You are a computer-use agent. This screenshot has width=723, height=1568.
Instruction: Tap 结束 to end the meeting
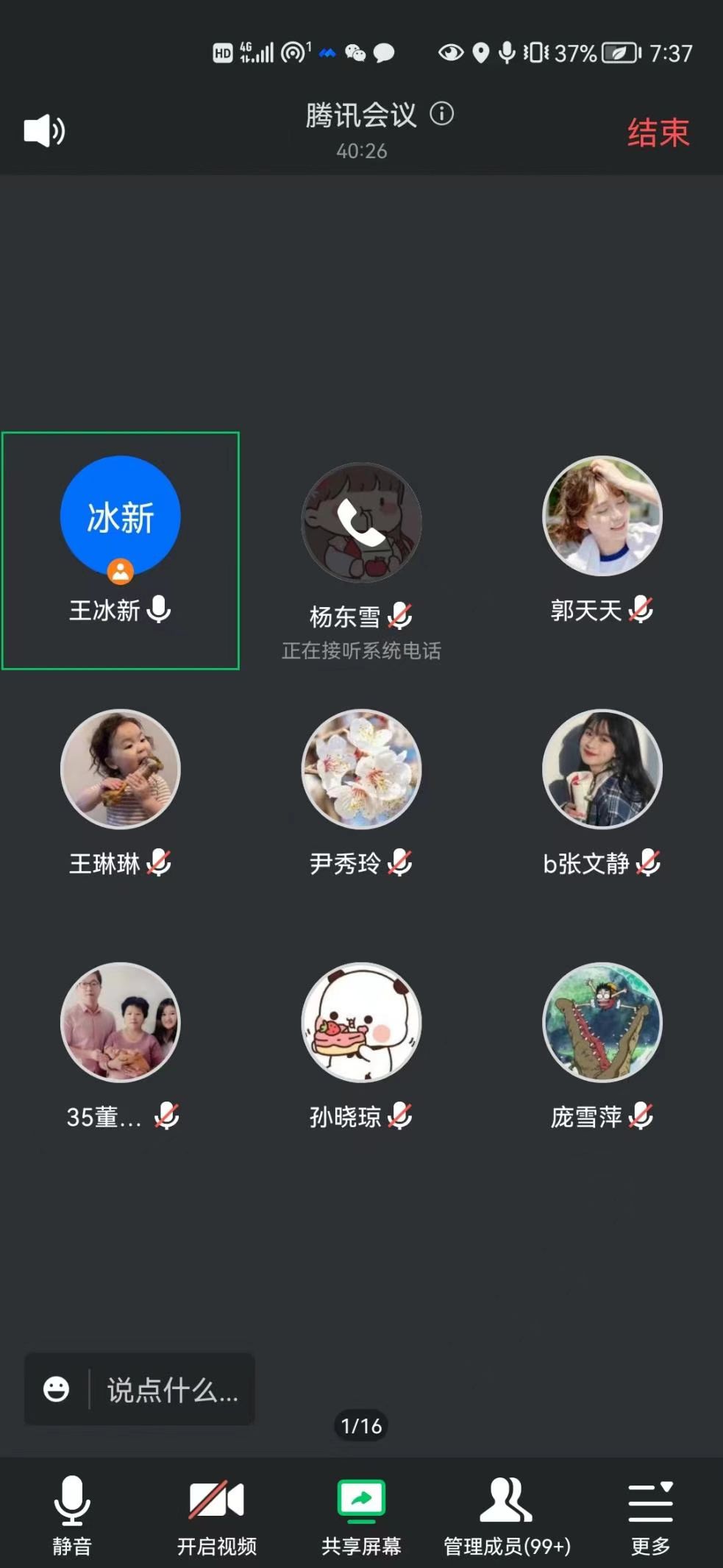tap(658, 133)
